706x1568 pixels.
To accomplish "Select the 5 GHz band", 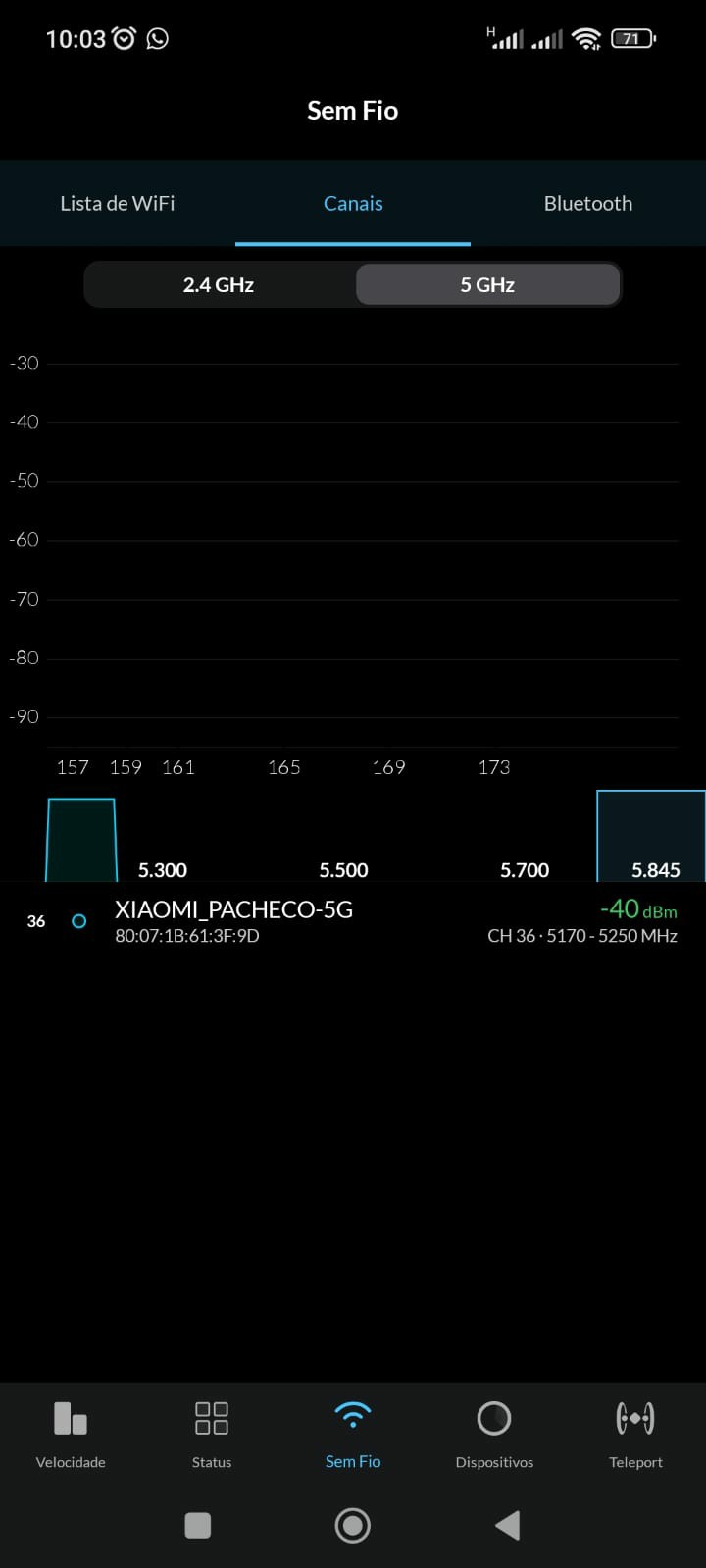I will [x=487, y=285].
